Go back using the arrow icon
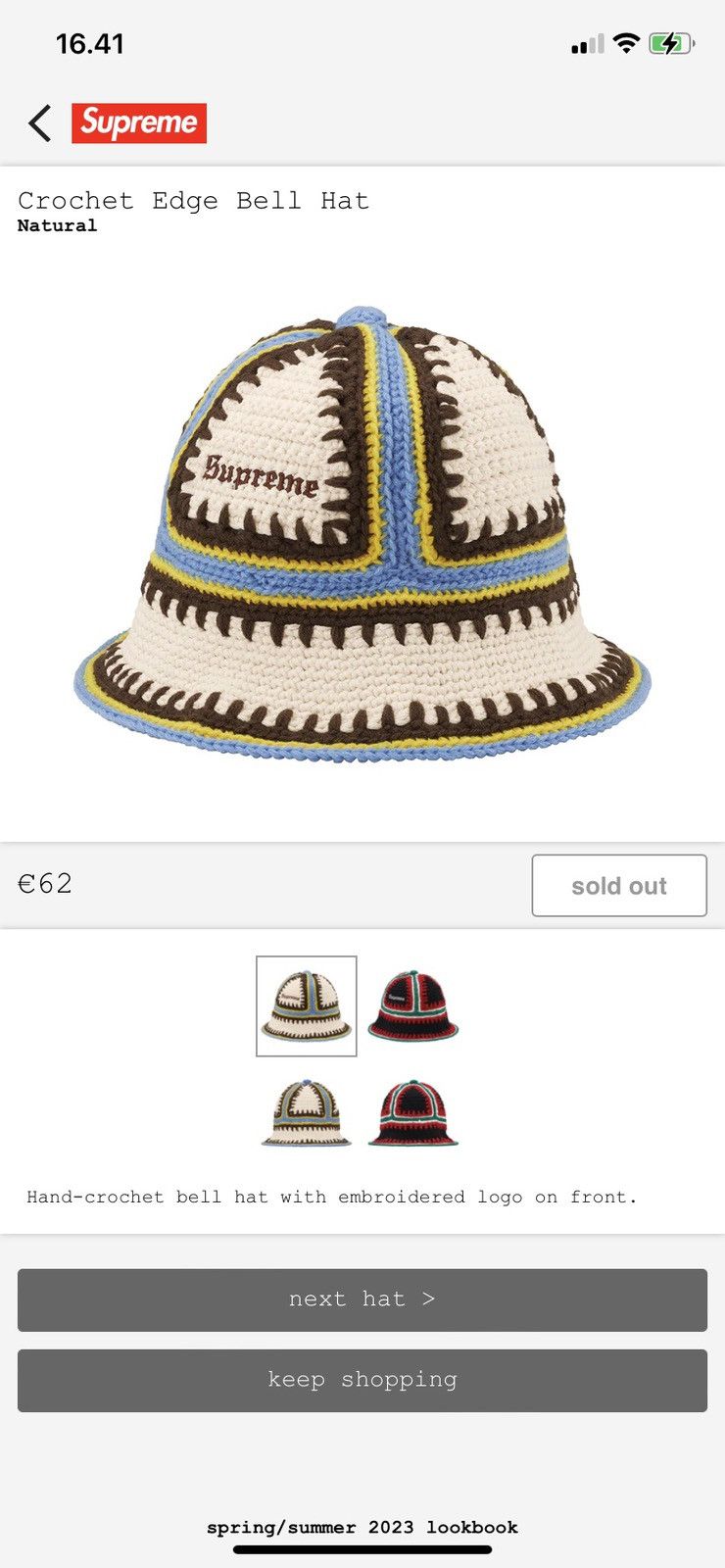 point(40,123)
